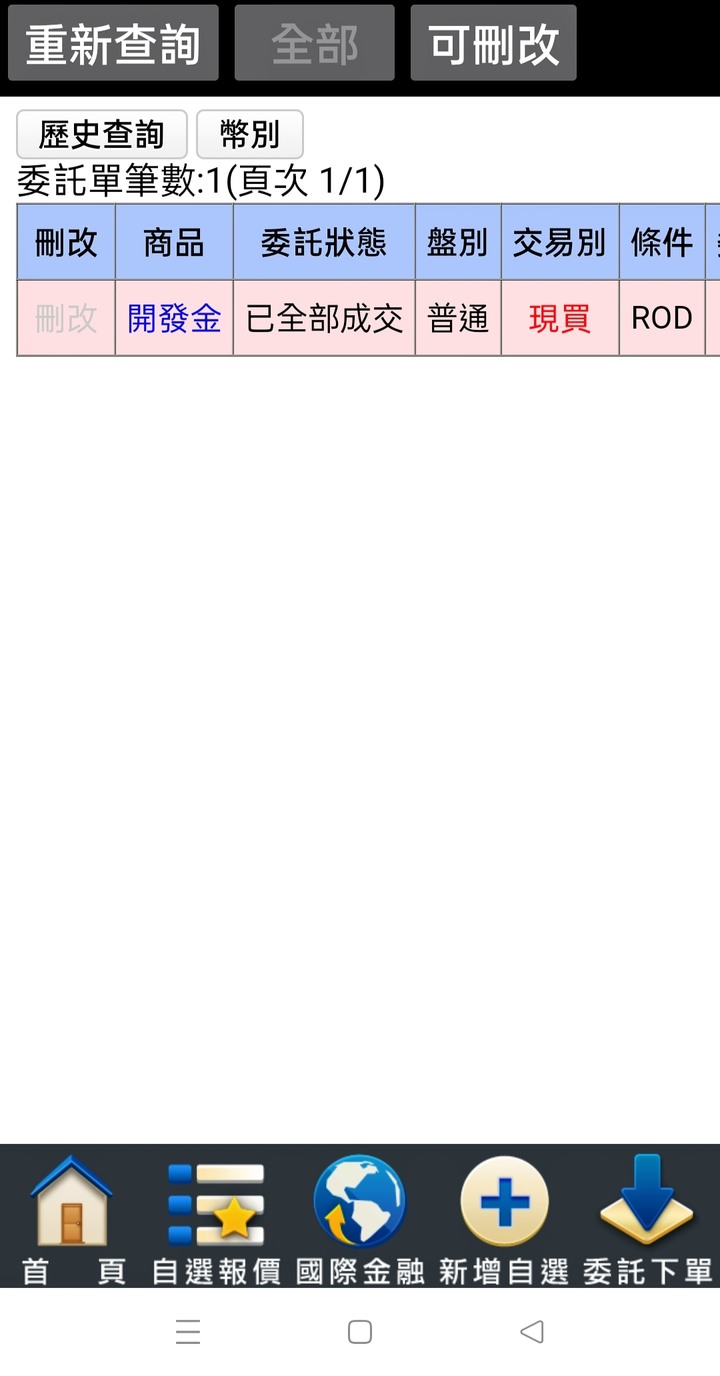
Task: Tap 新增自選 to add a watchlist item
Action: pos(504,1218)
